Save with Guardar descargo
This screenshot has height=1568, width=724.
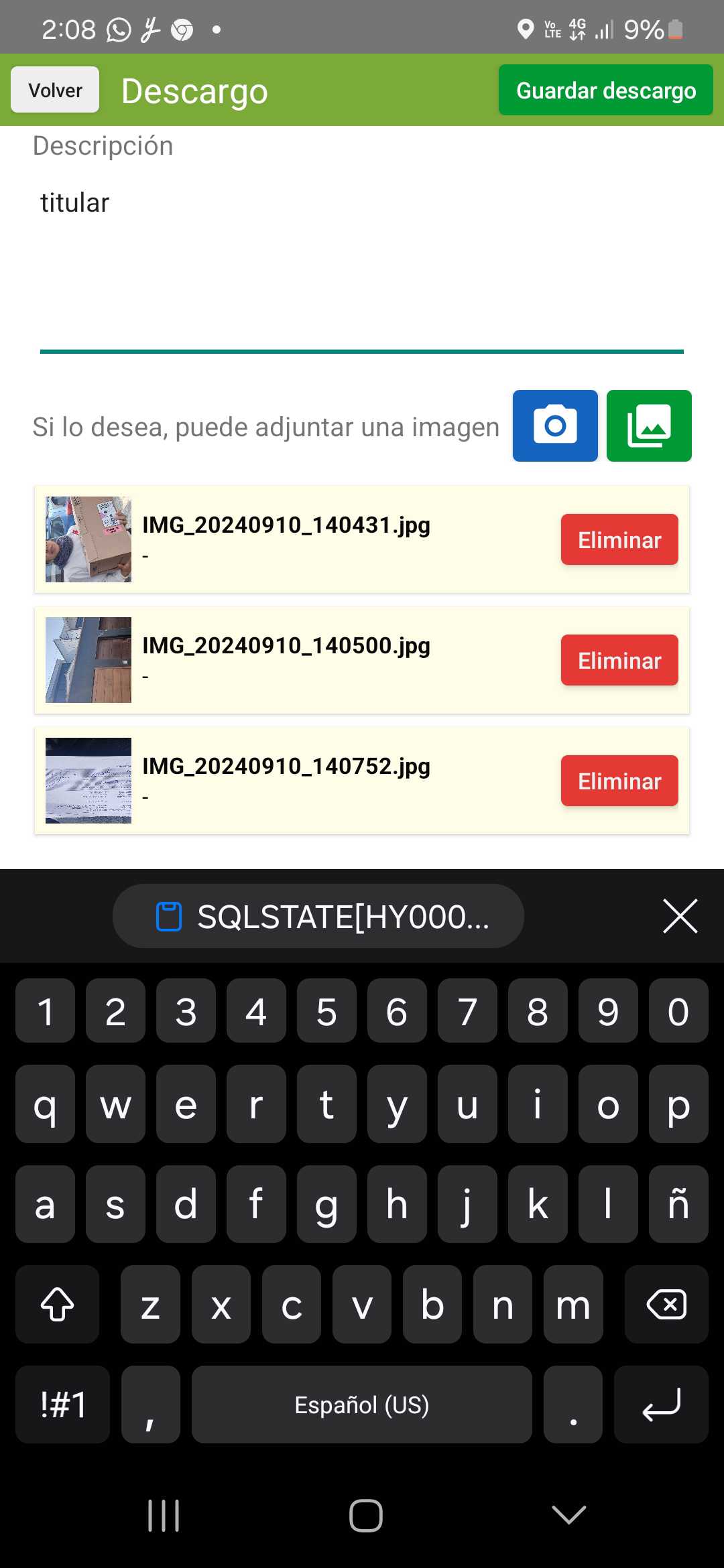tap(605, 90)
